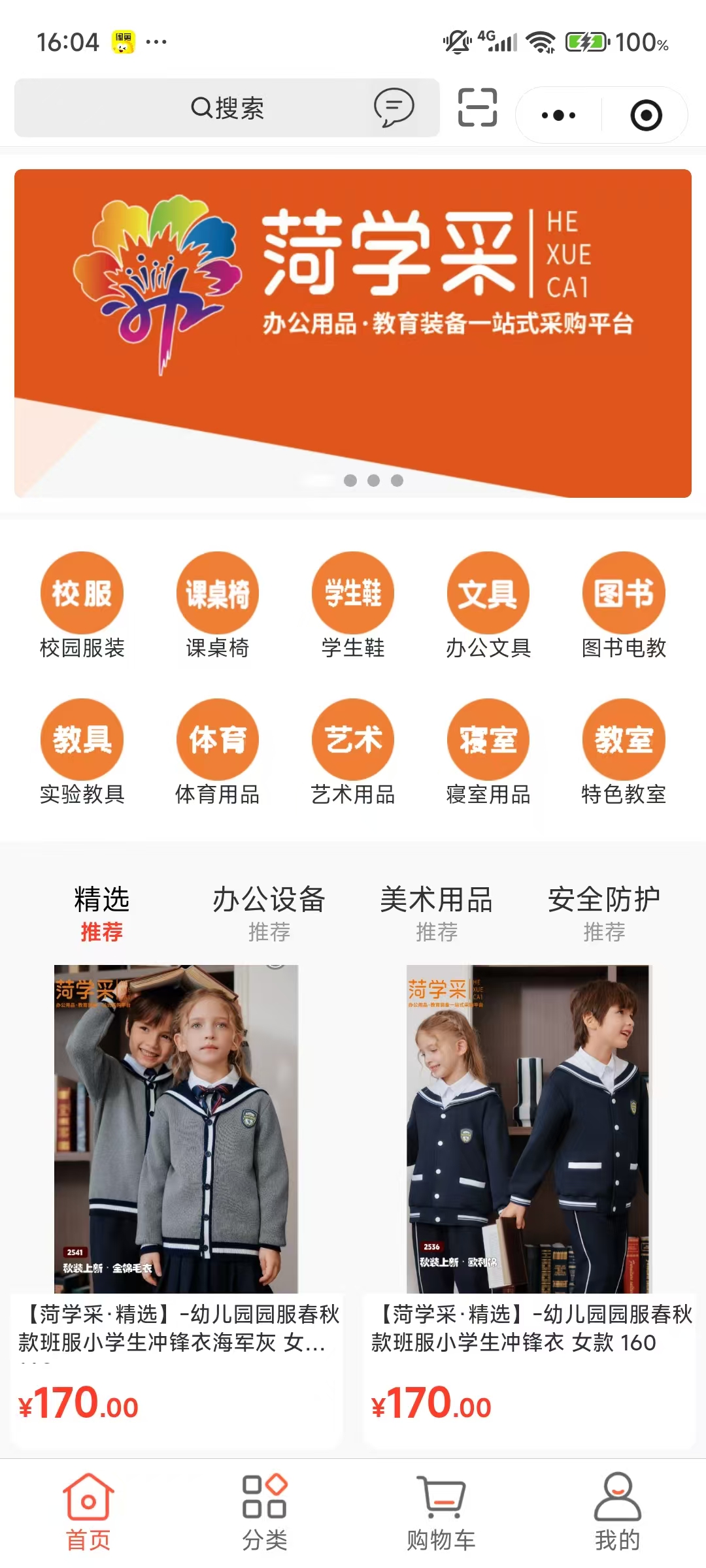View the 寝室用品 category

point(488,752)
